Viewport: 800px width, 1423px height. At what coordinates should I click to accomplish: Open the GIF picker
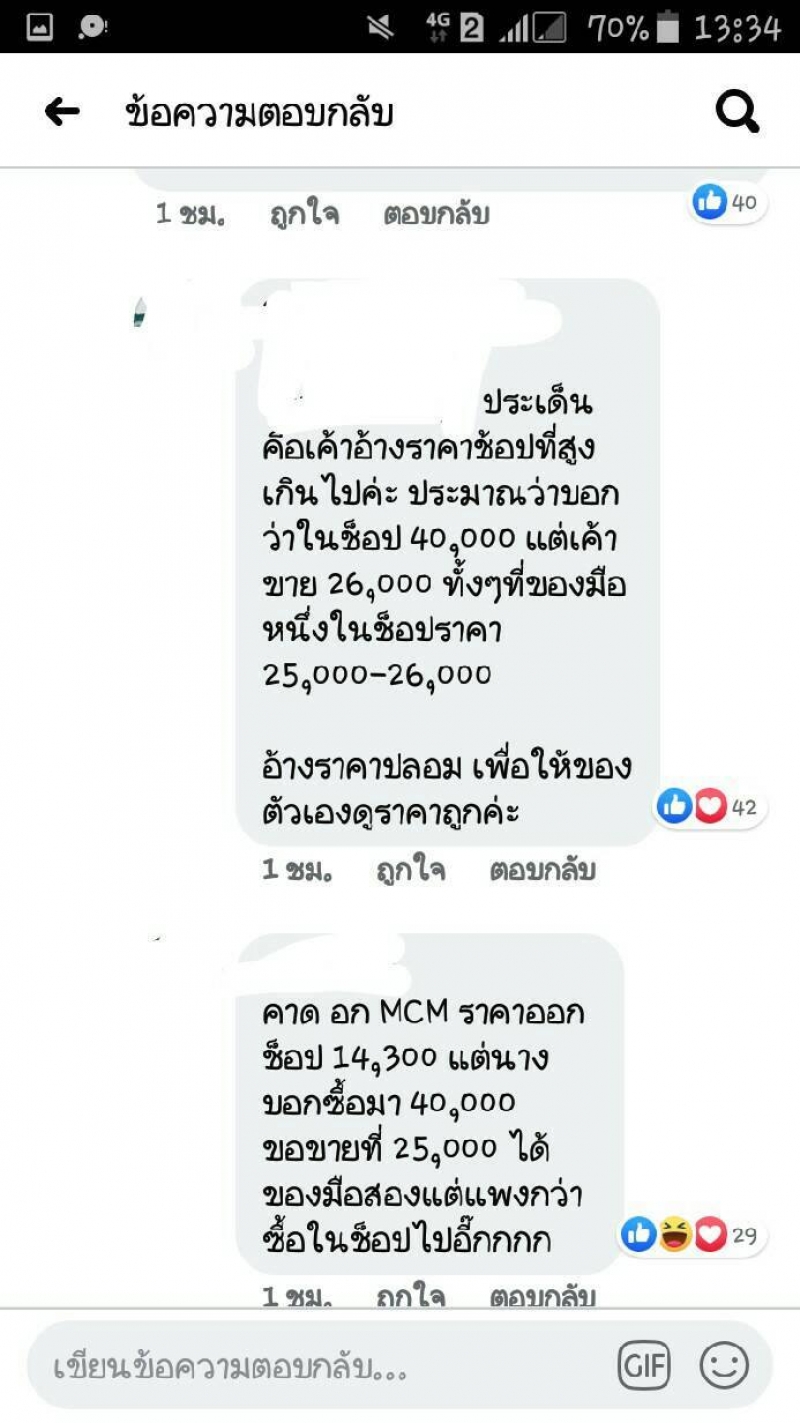[644, 1365]
